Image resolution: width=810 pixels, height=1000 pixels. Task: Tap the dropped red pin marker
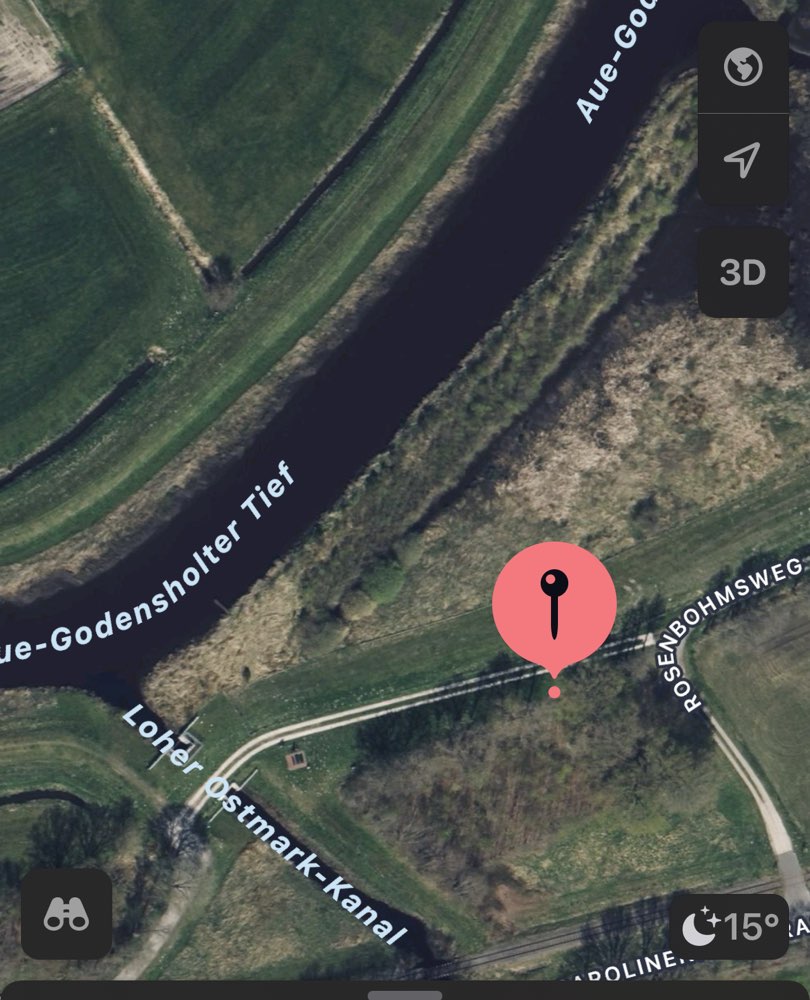point(554,606)
